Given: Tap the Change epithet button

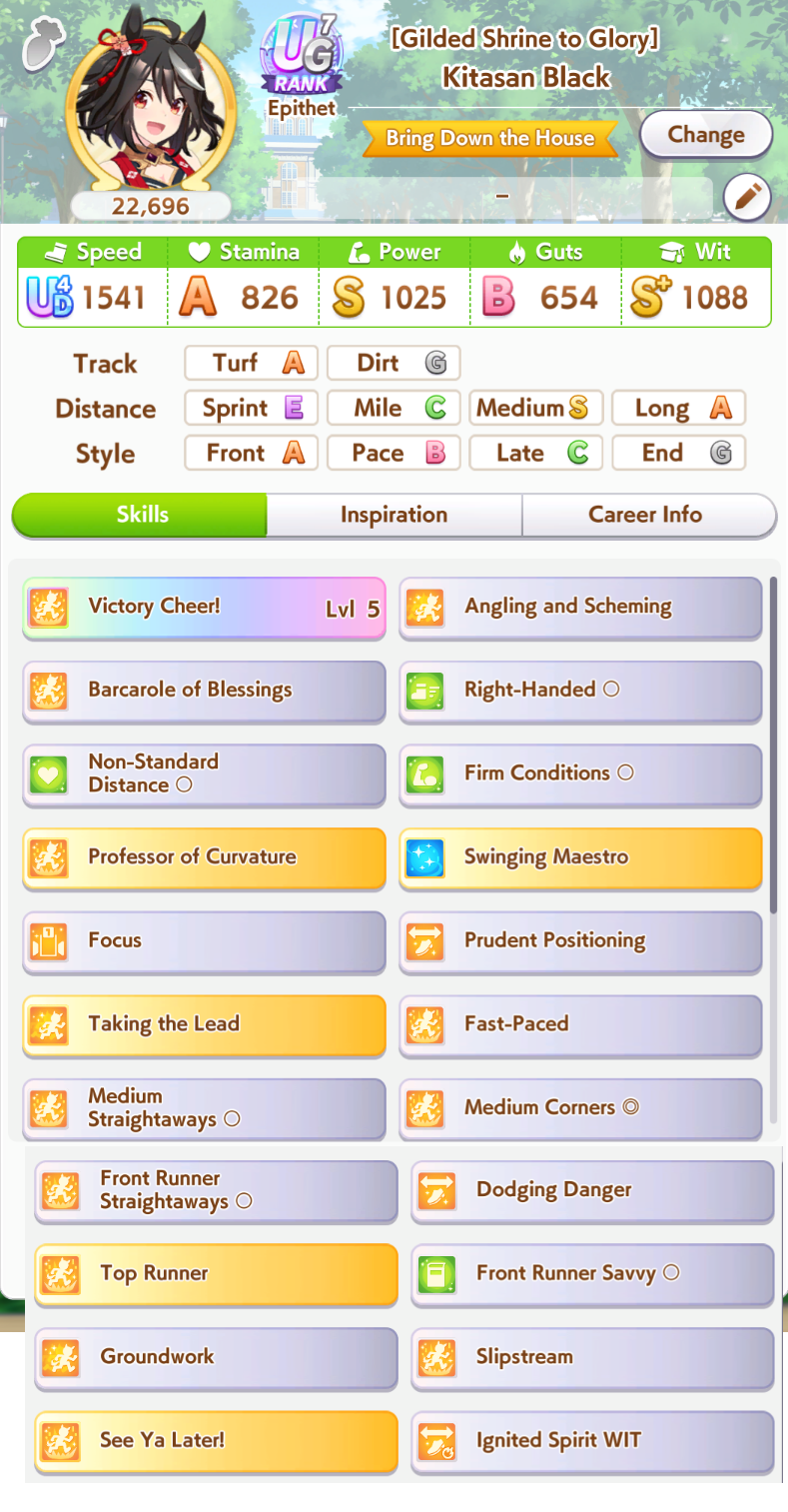Looking at the screenshot, I should click(706, 135).
